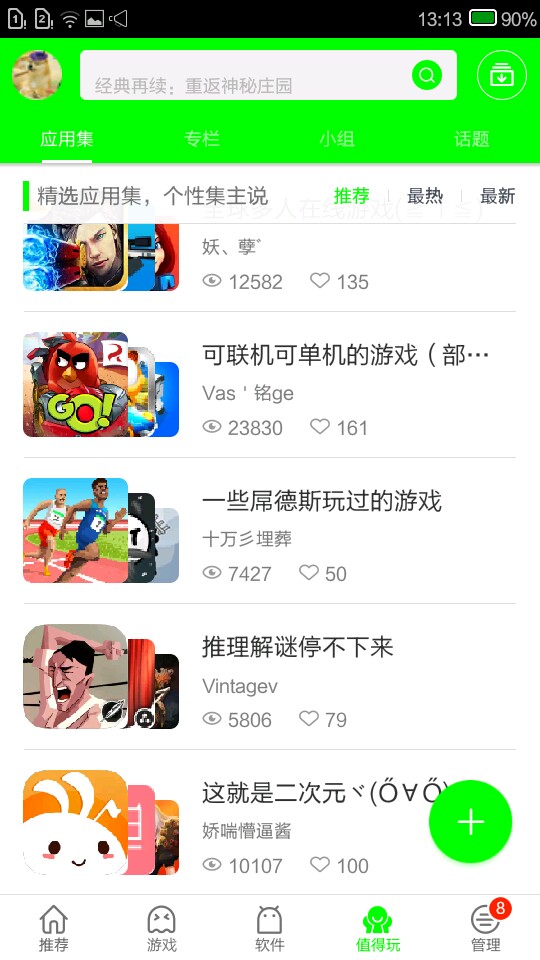Select the 最热 sort filter
The height and width of the screenshot is (960, 540).
click(x=425, y=196)
